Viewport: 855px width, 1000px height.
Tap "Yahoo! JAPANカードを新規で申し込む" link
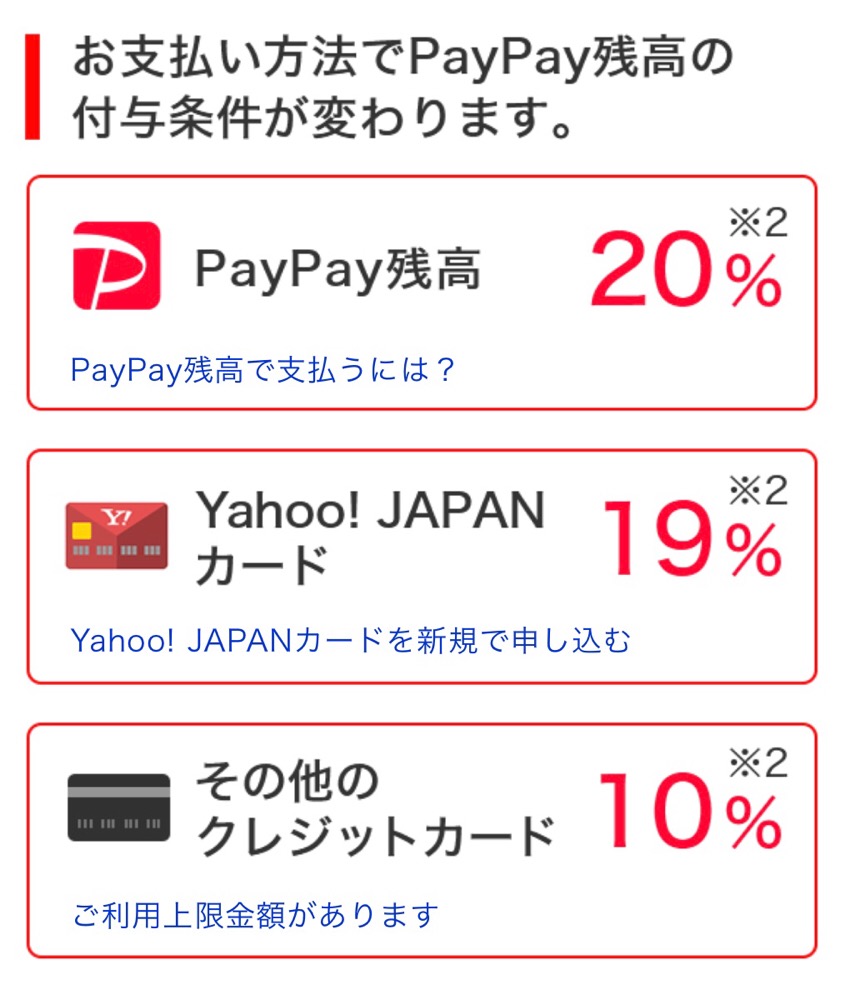[351, 640]
